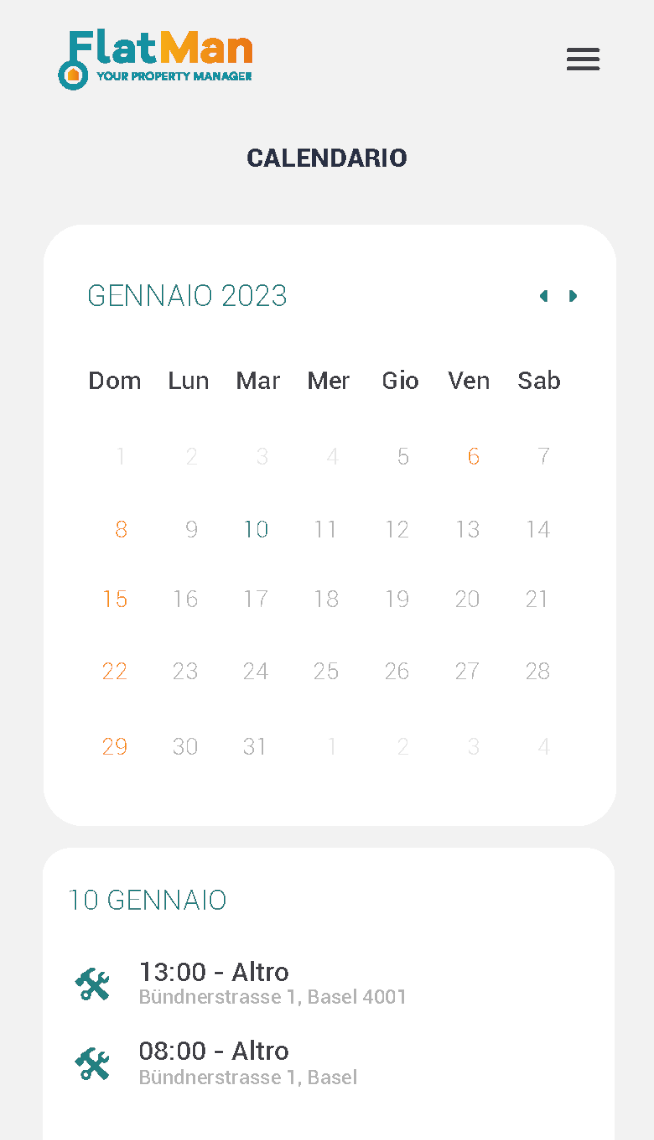Advance to the next month
This screenshot has width=654, height=1140.
point(573,296)
